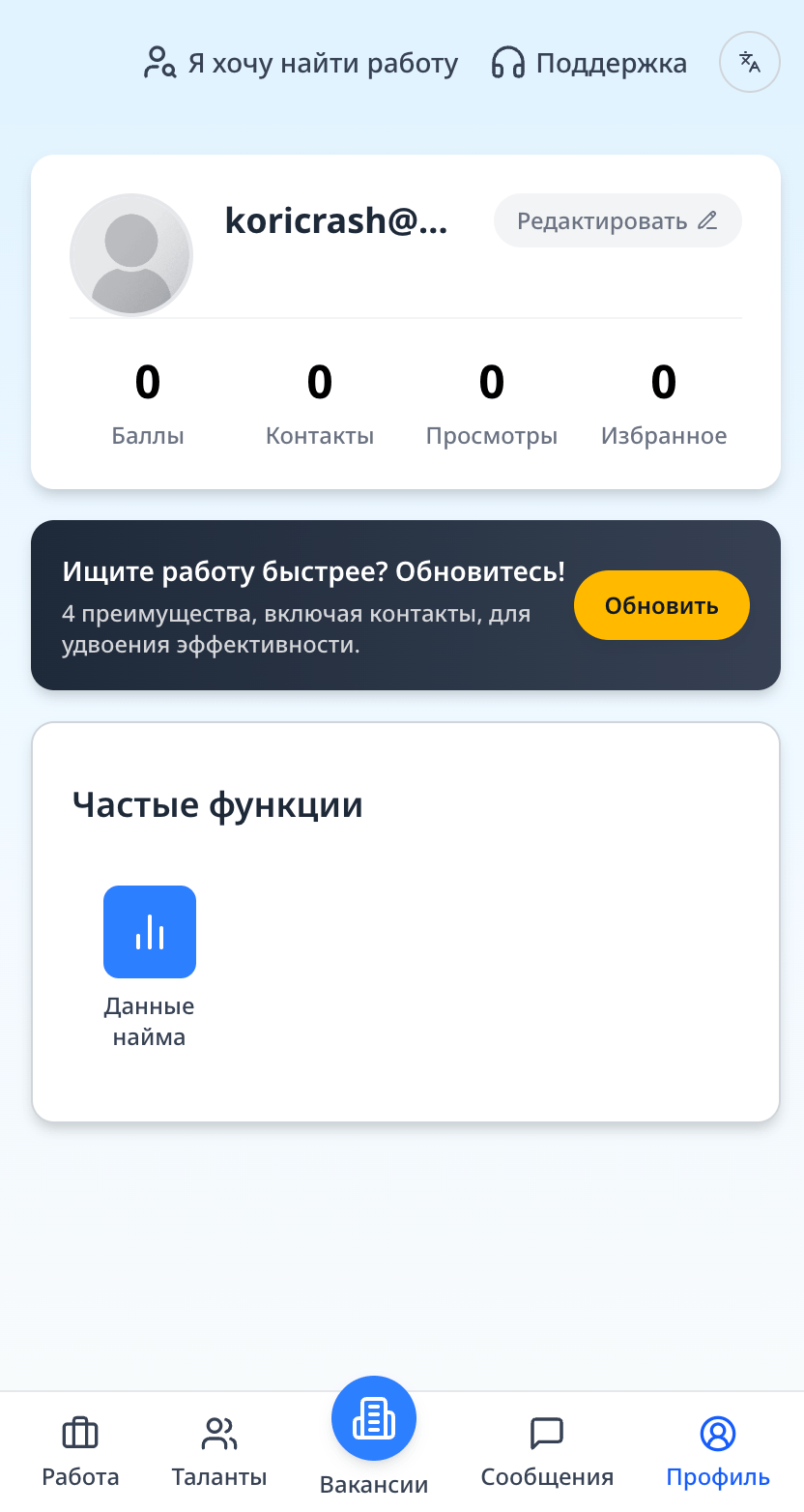Select the Профиль tab
The height and width of the screenshot is (1512, 804).
(x=718, y=1450)
